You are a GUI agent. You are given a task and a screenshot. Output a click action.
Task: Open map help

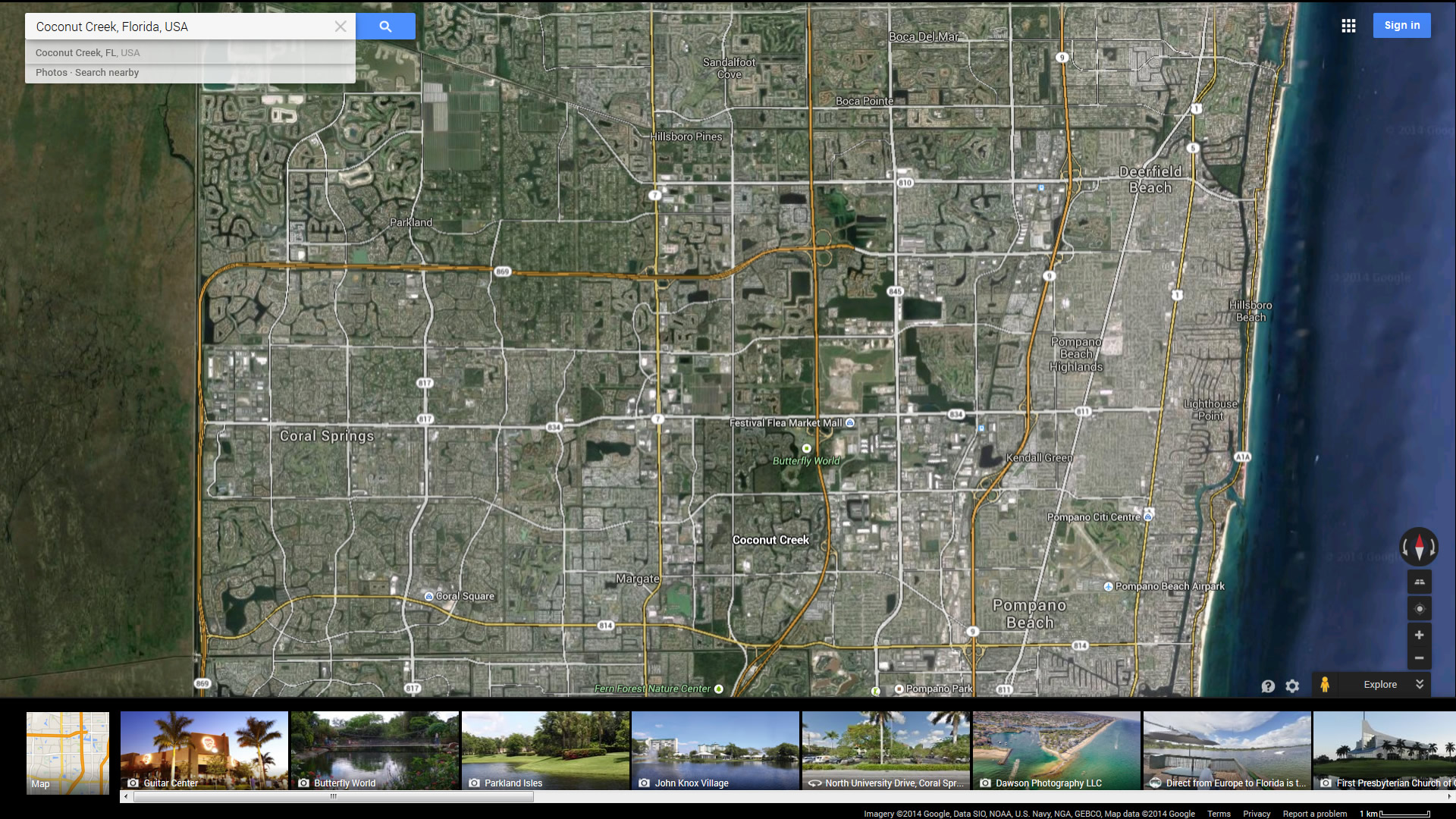pyautogui.click(x=1268, y=686)
